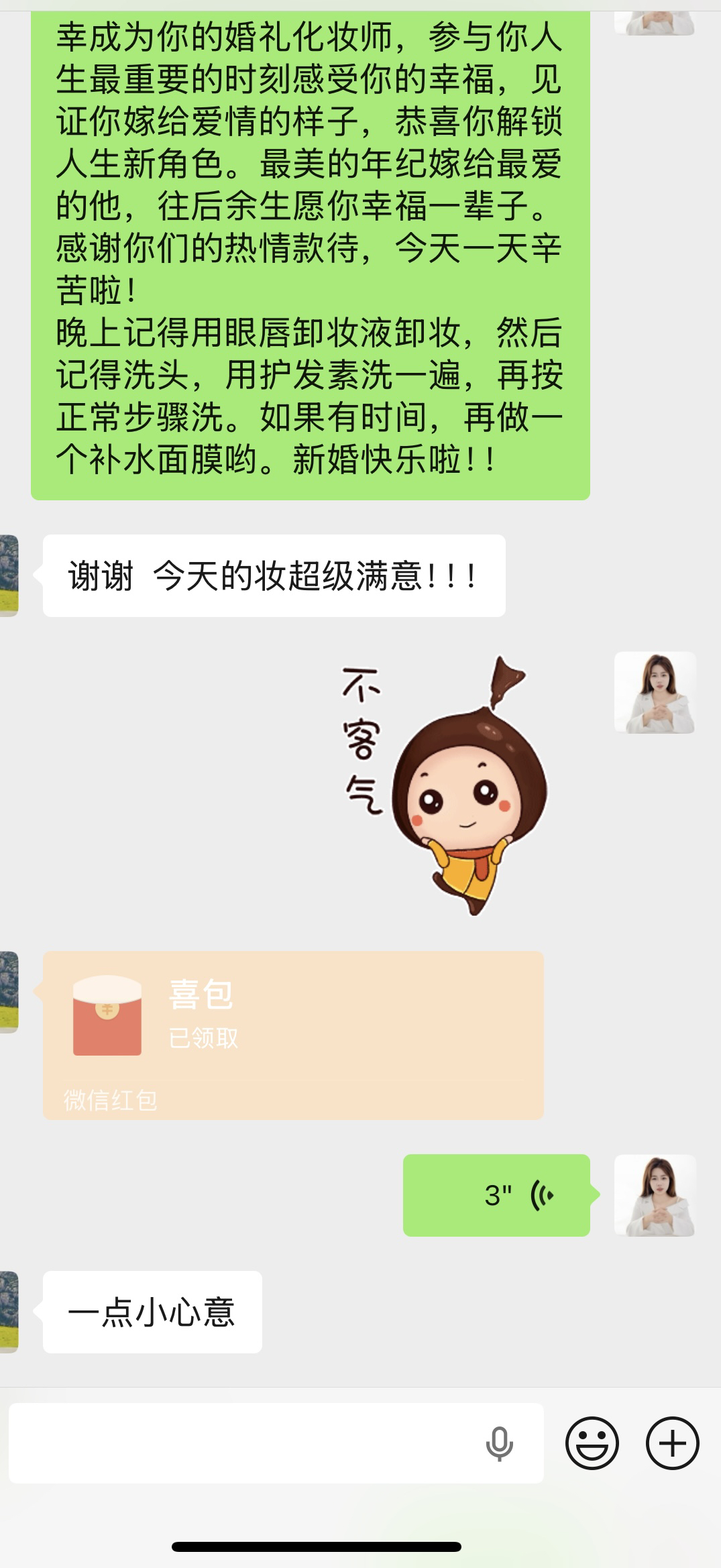Open contact's avatar beside 一点小心意 message
This screenshot has width=721, height=1568.
(x=9, y=1311)
